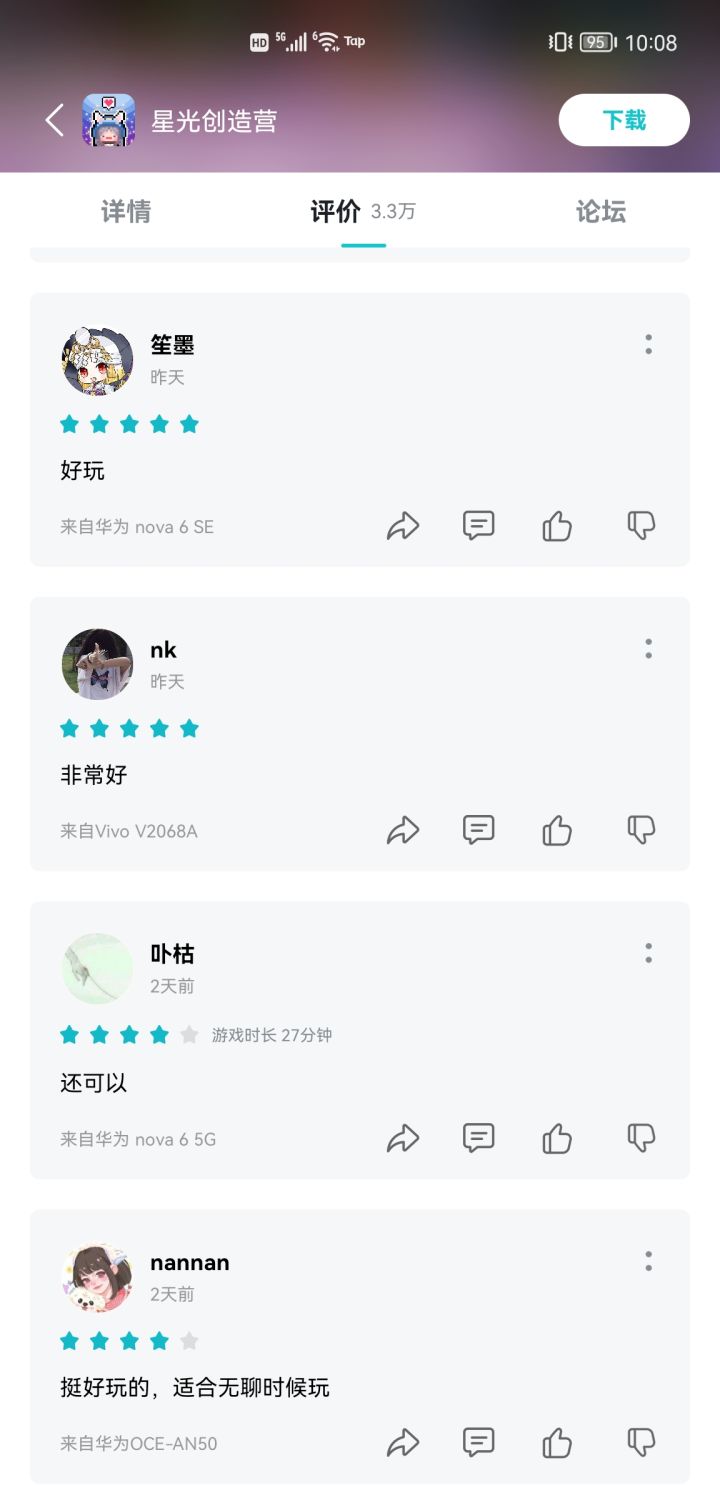Switch to the 论坛 tab
This screenshot has height=1485, width=720.
(601, 211)
